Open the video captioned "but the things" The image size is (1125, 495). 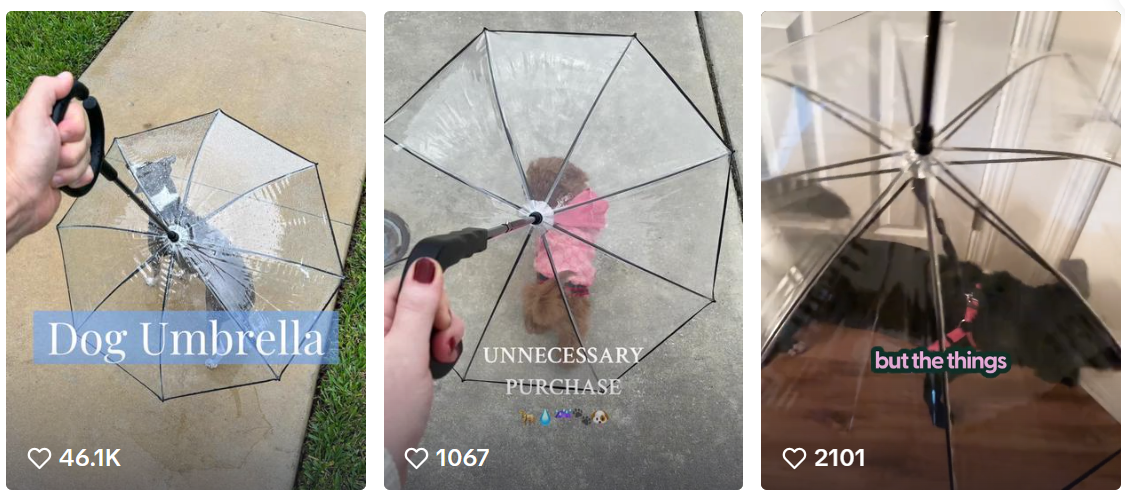tap(940, 250)
